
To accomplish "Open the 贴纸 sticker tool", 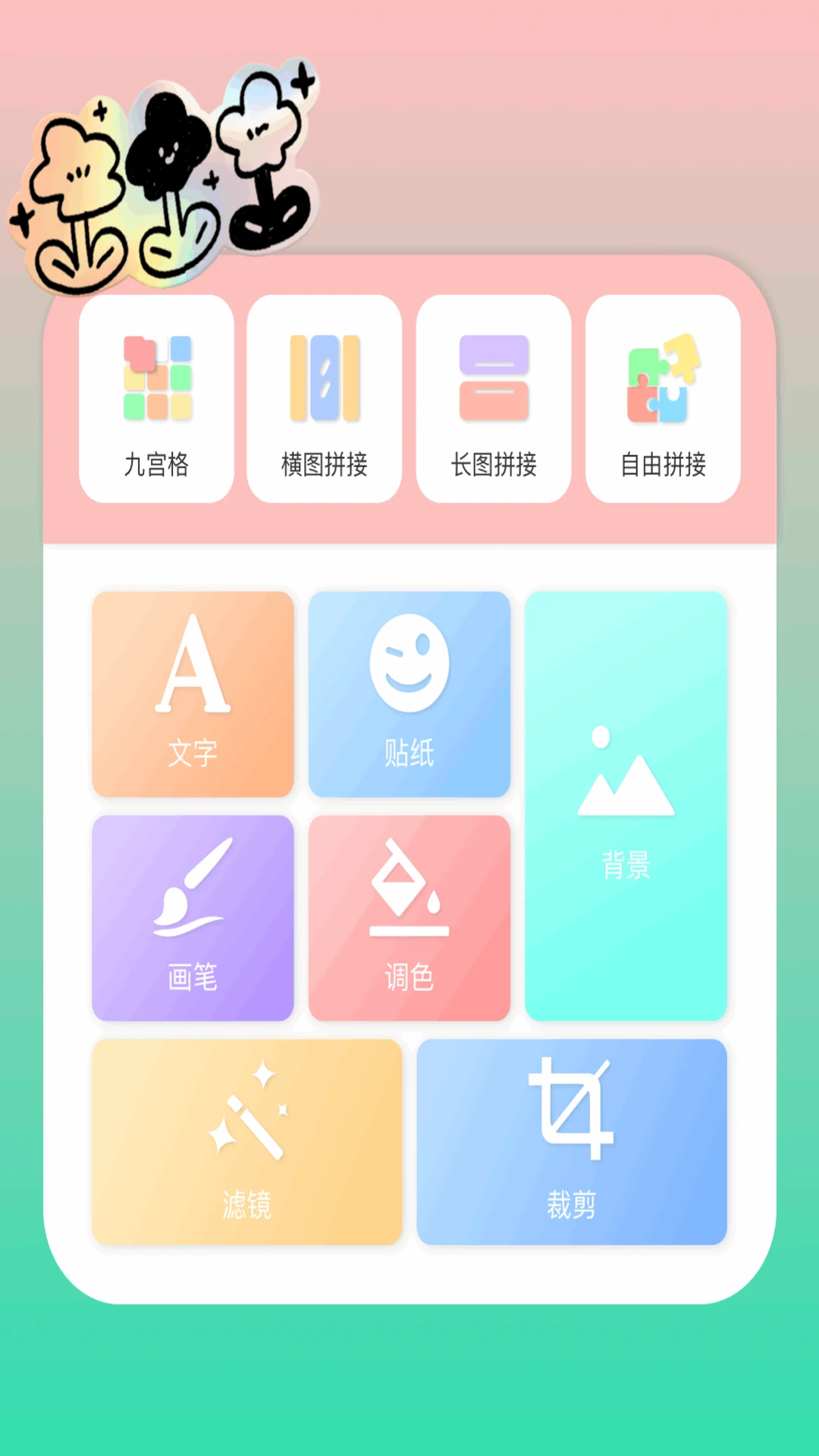I will [x=409, y=694].
